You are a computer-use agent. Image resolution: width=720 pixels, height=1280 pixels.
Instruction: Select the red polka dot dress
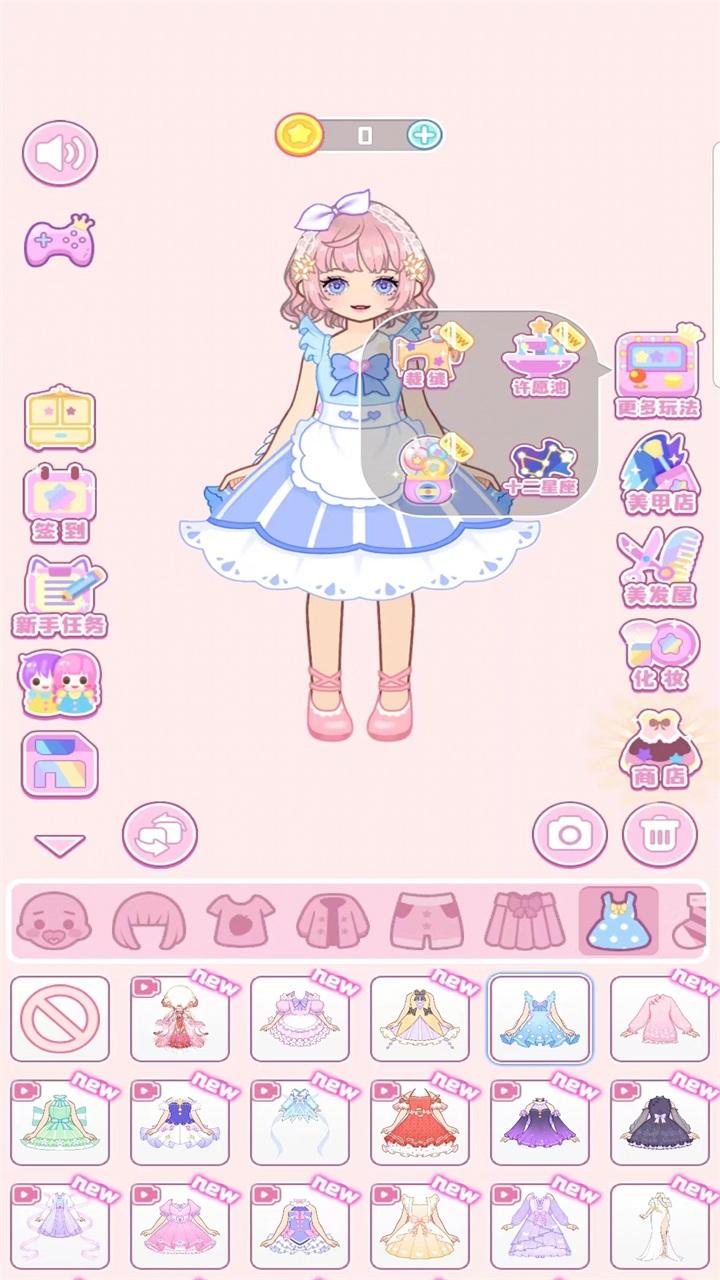(x=420, y=1122)
